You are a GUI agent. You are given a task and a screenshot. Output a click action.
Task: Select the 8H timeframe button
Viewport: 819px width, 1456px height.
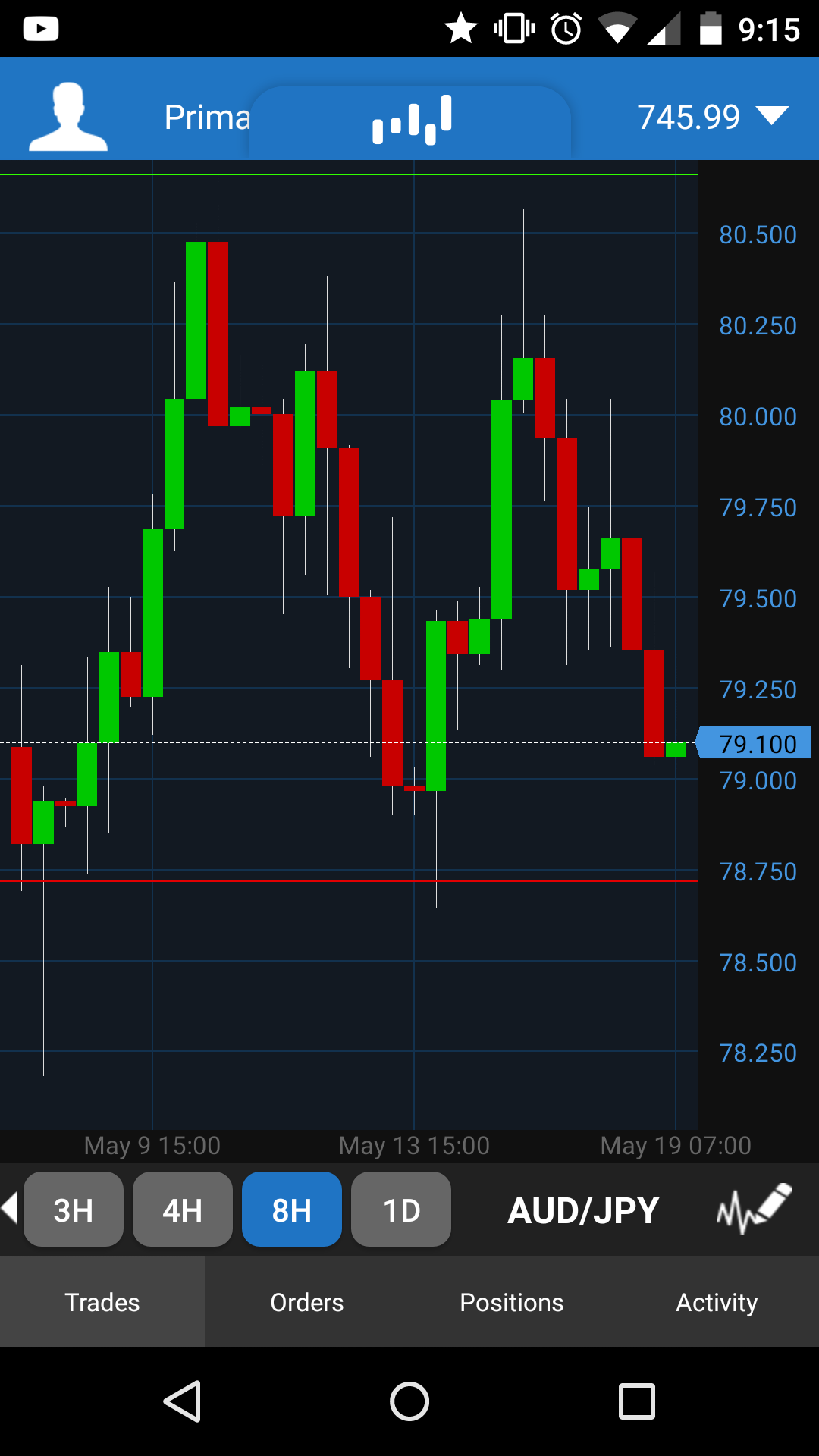pos(292,1210)
